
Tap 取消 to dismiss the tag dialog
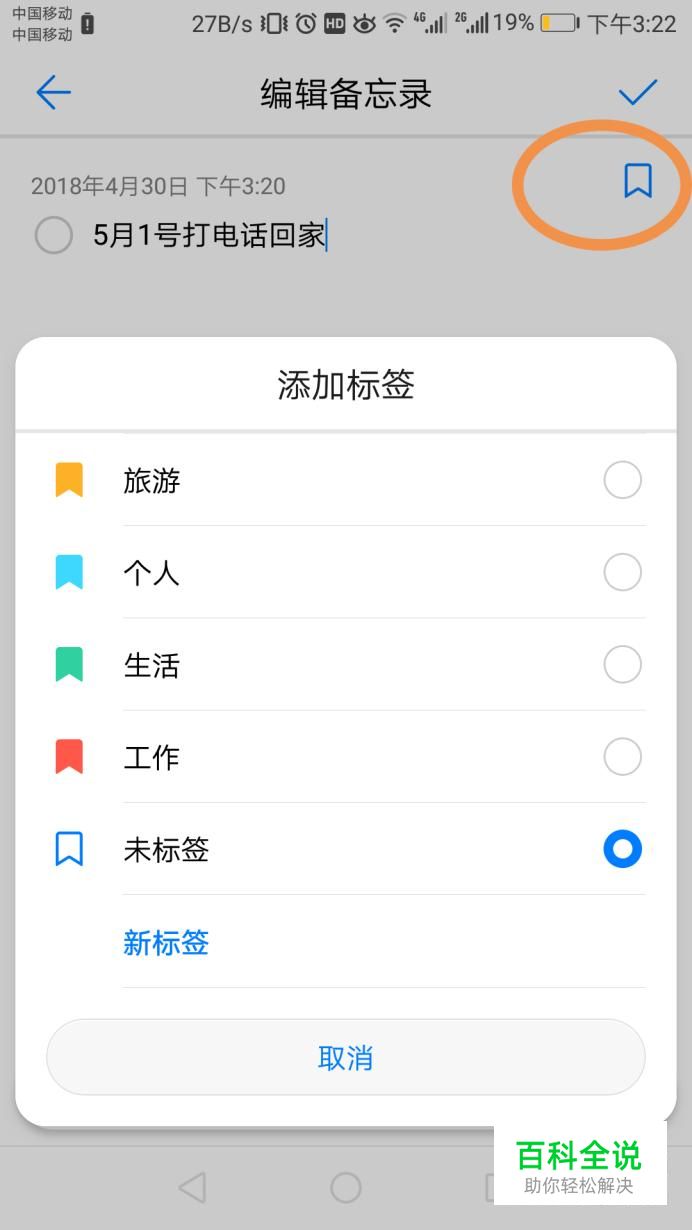(346, 1058)
